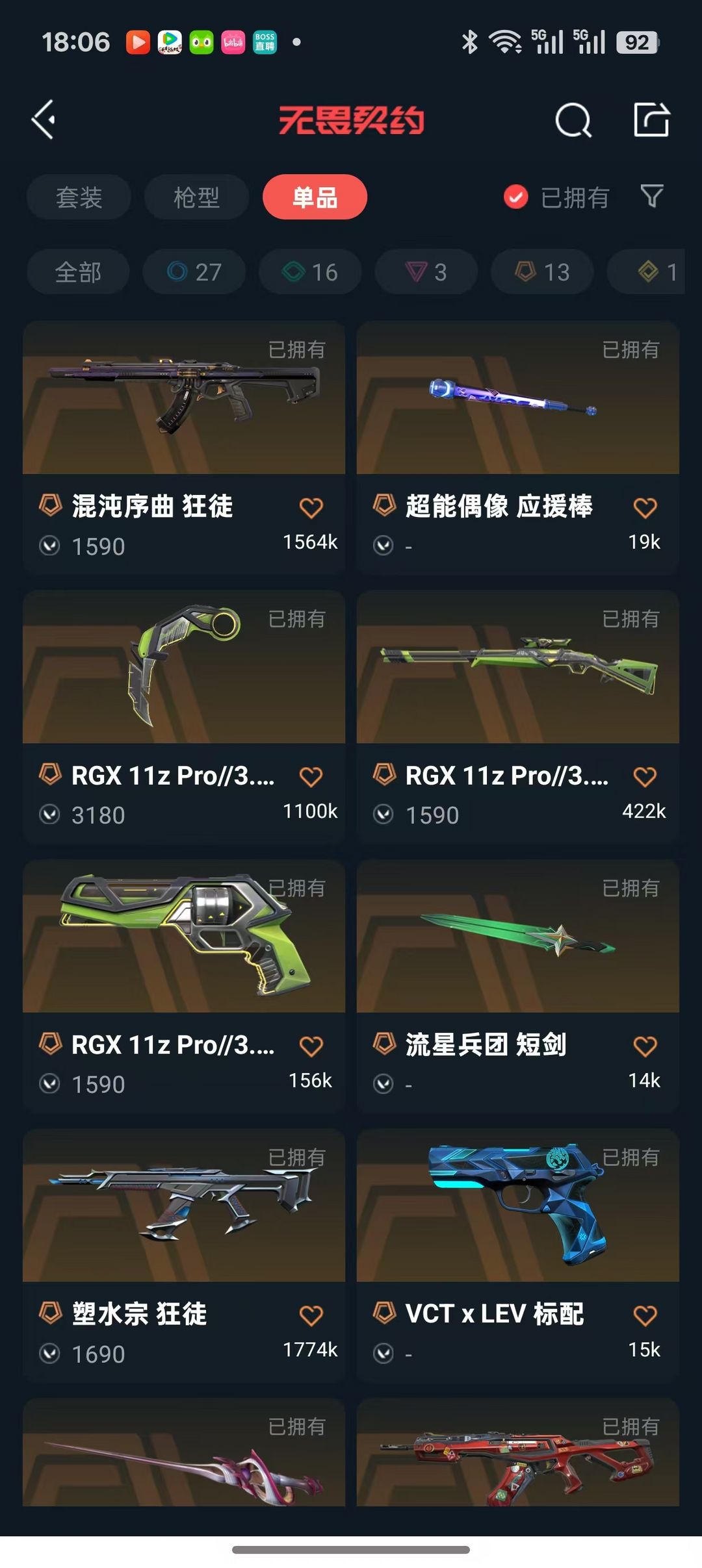This screenshot has height=1568, width=702.
Task: Open the filter funnel icon
Action: coord(651,196)
